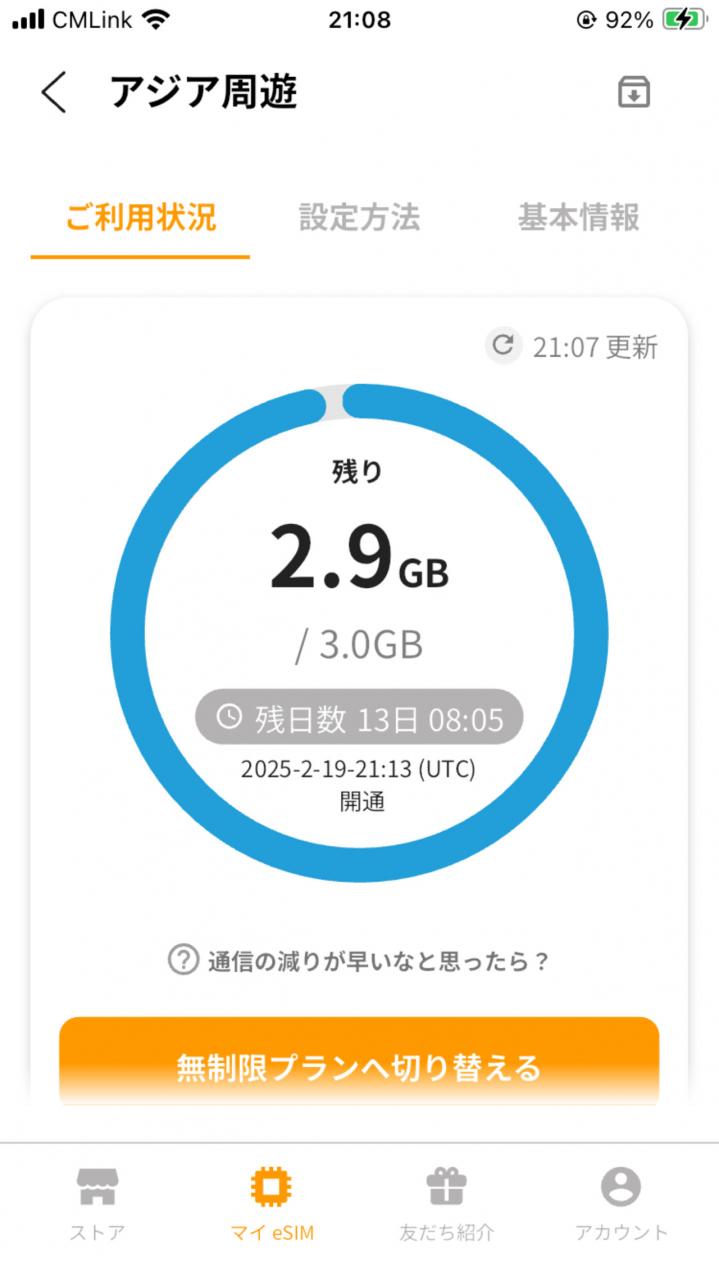Go to 友だち紹介 tab

tap(446, 1204)
